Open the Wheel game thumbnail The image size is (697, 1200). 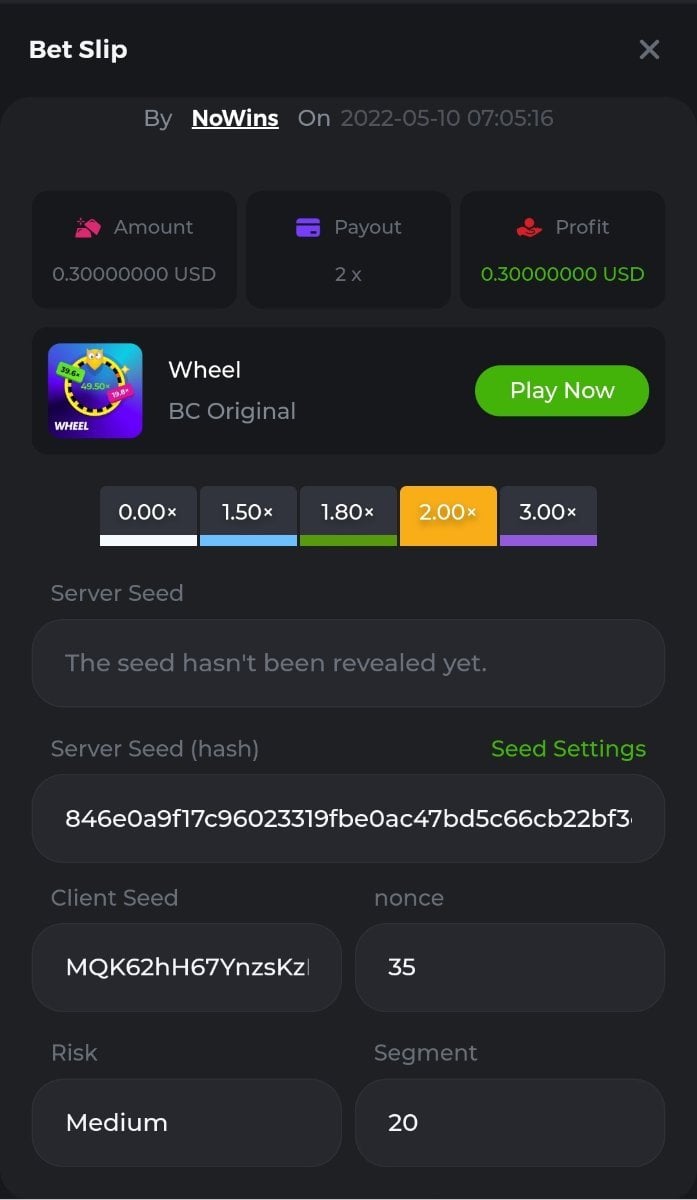95,391
